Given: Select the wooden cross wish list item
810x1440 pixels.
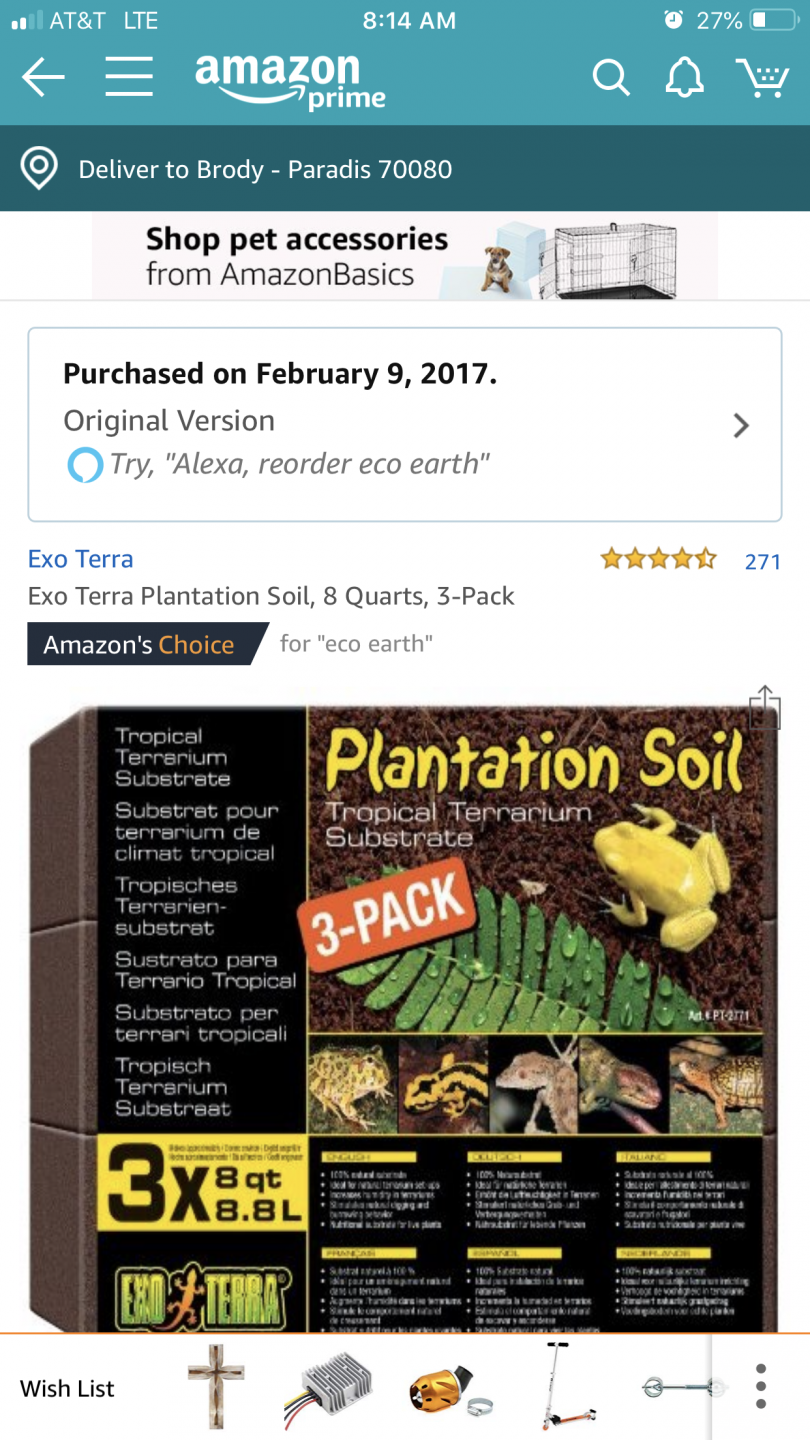Looking at the screenshot, I should 215,1388.
